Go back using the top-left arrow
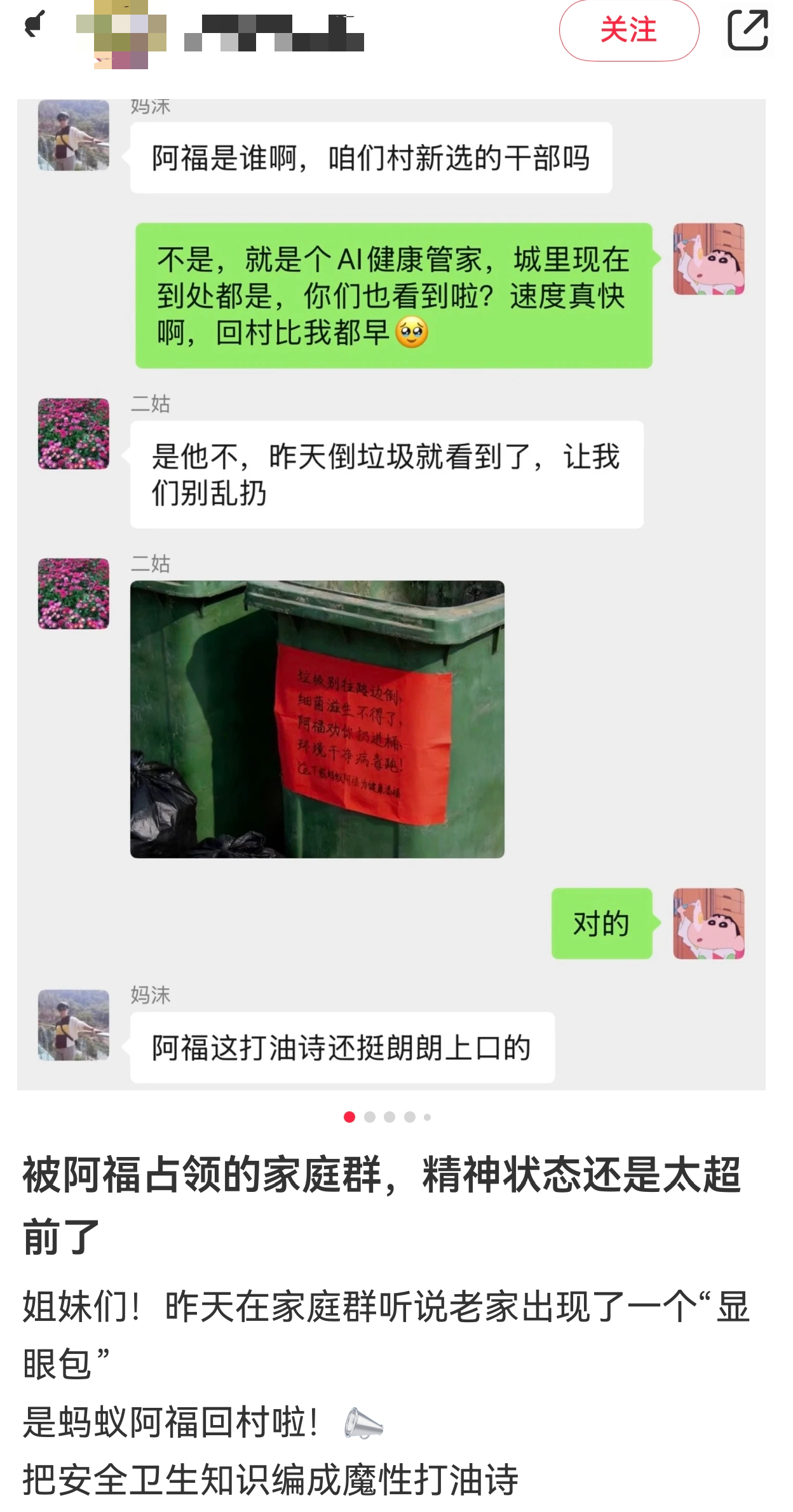 (35, 25)
